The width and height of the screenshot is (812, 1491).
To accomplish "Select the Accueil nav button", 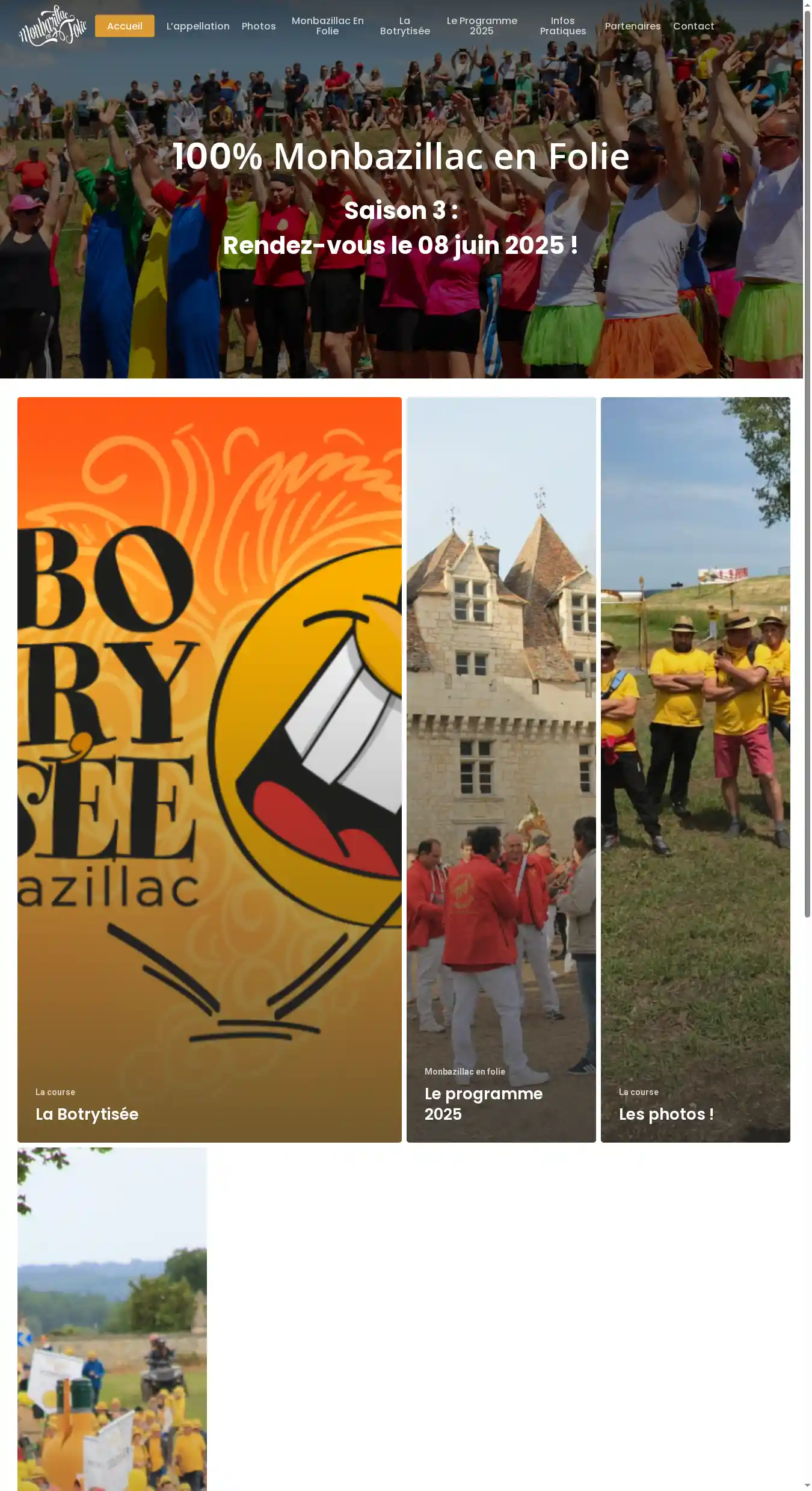I will click(x=125, y=26).
